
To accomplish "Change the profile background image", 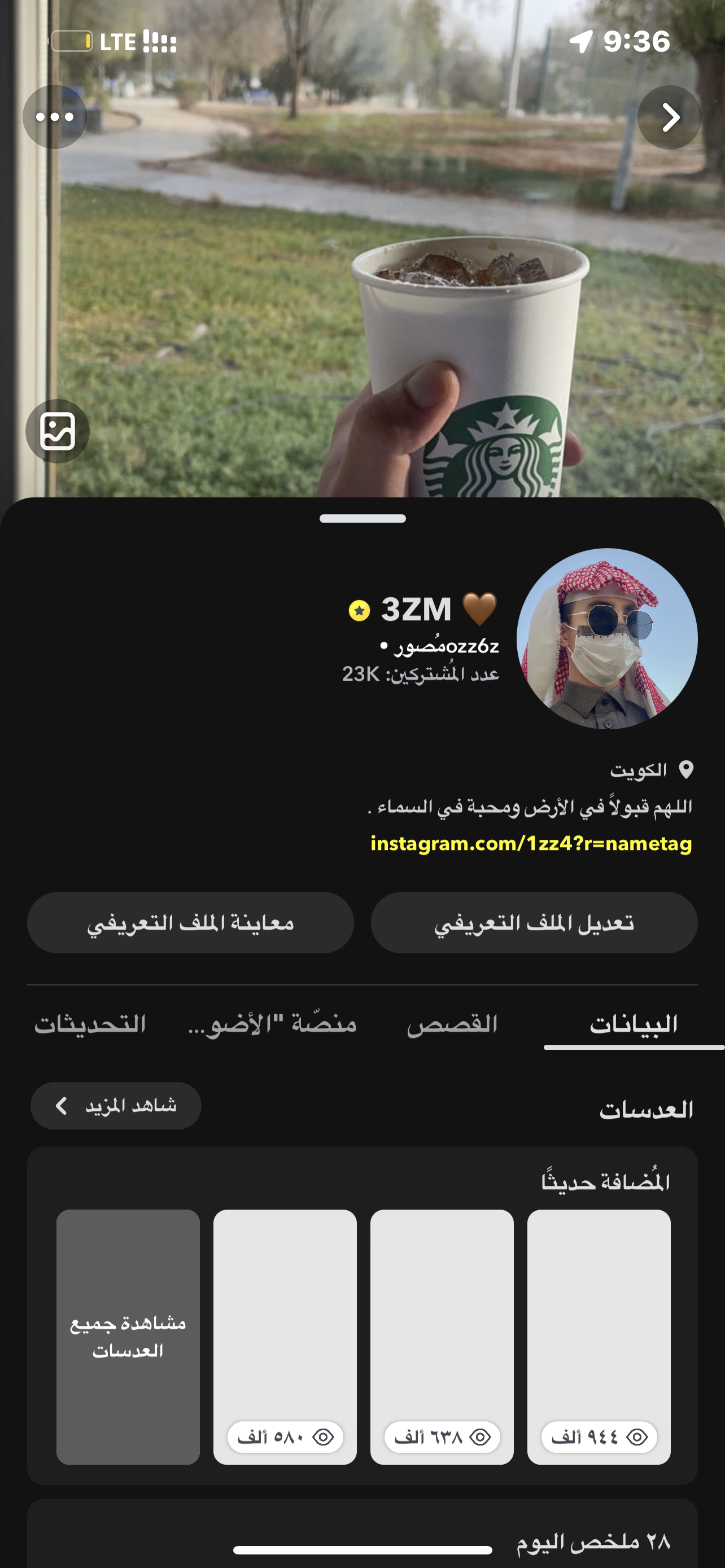I will click(57, 431).
